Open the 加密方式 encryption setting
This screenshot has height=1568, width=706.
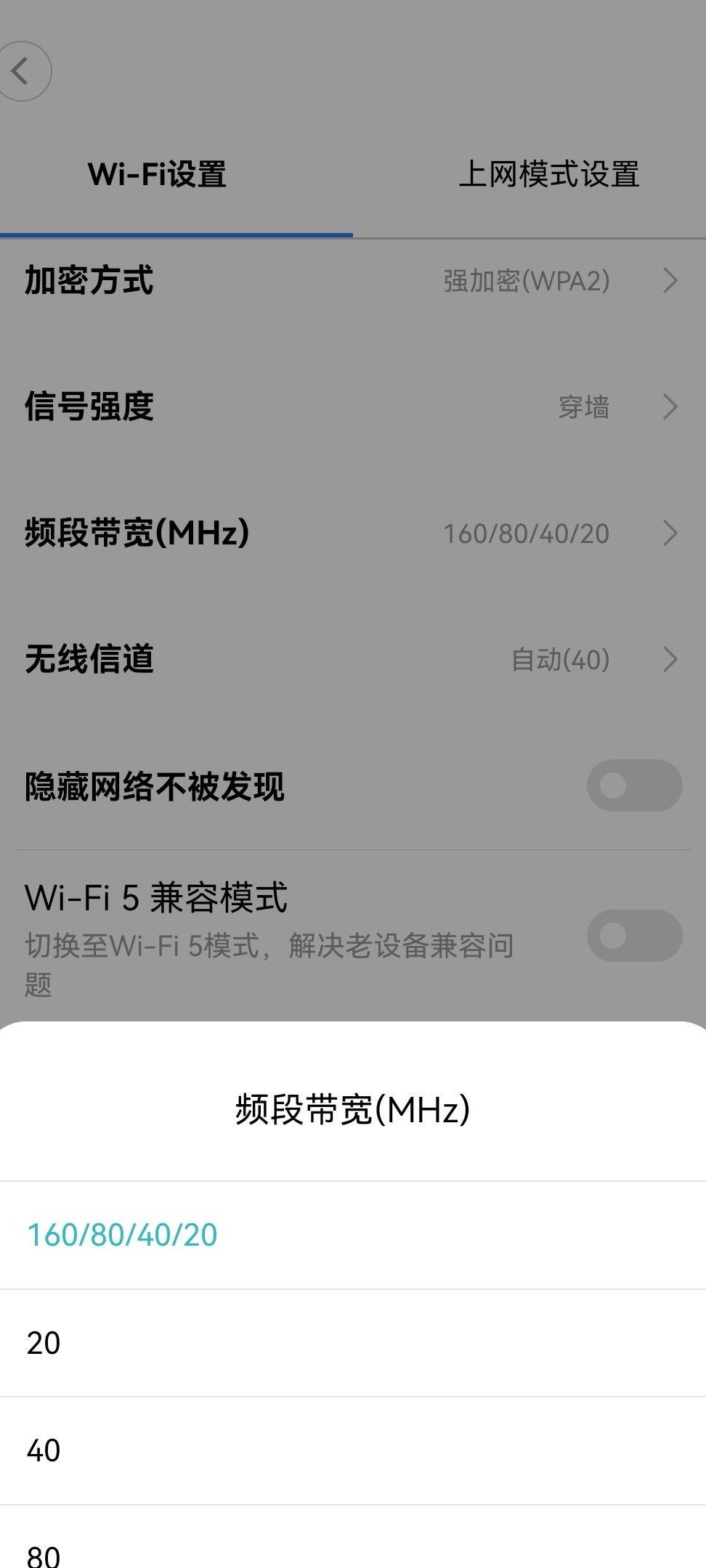(353, 280)
